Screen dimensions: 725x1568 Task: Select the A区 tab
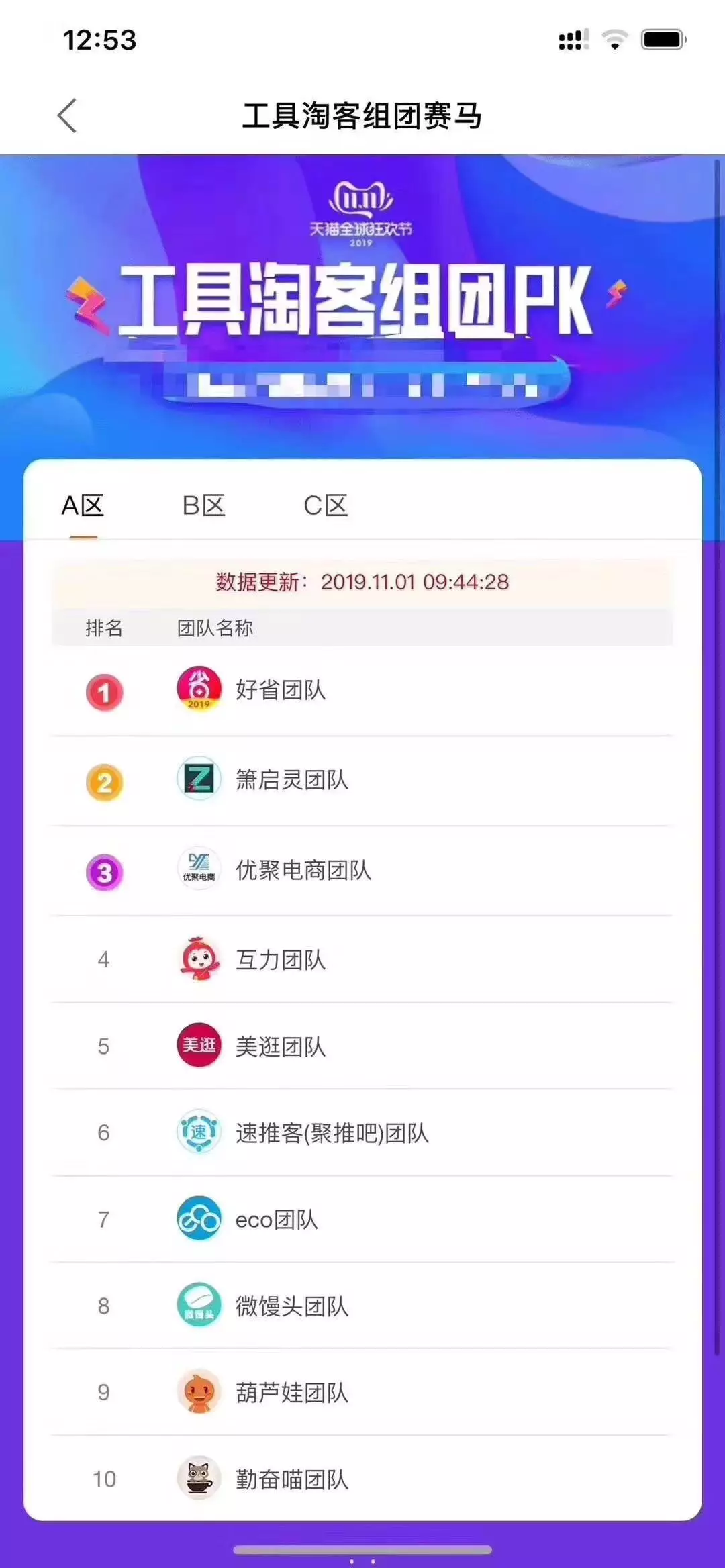(x=83, y=505)
